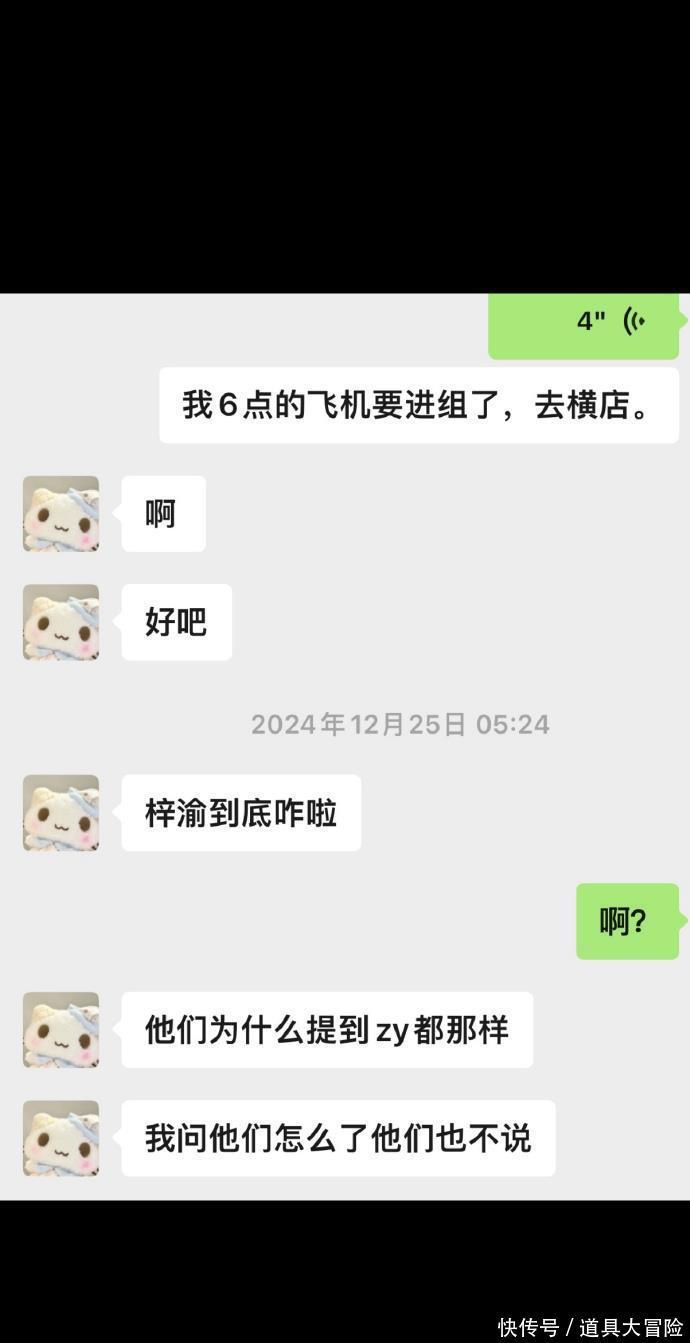Open the avatar next to 他们为什么提到zy都那样
This screenshot has height=1343, width=690.
[x=61, y=1030]
